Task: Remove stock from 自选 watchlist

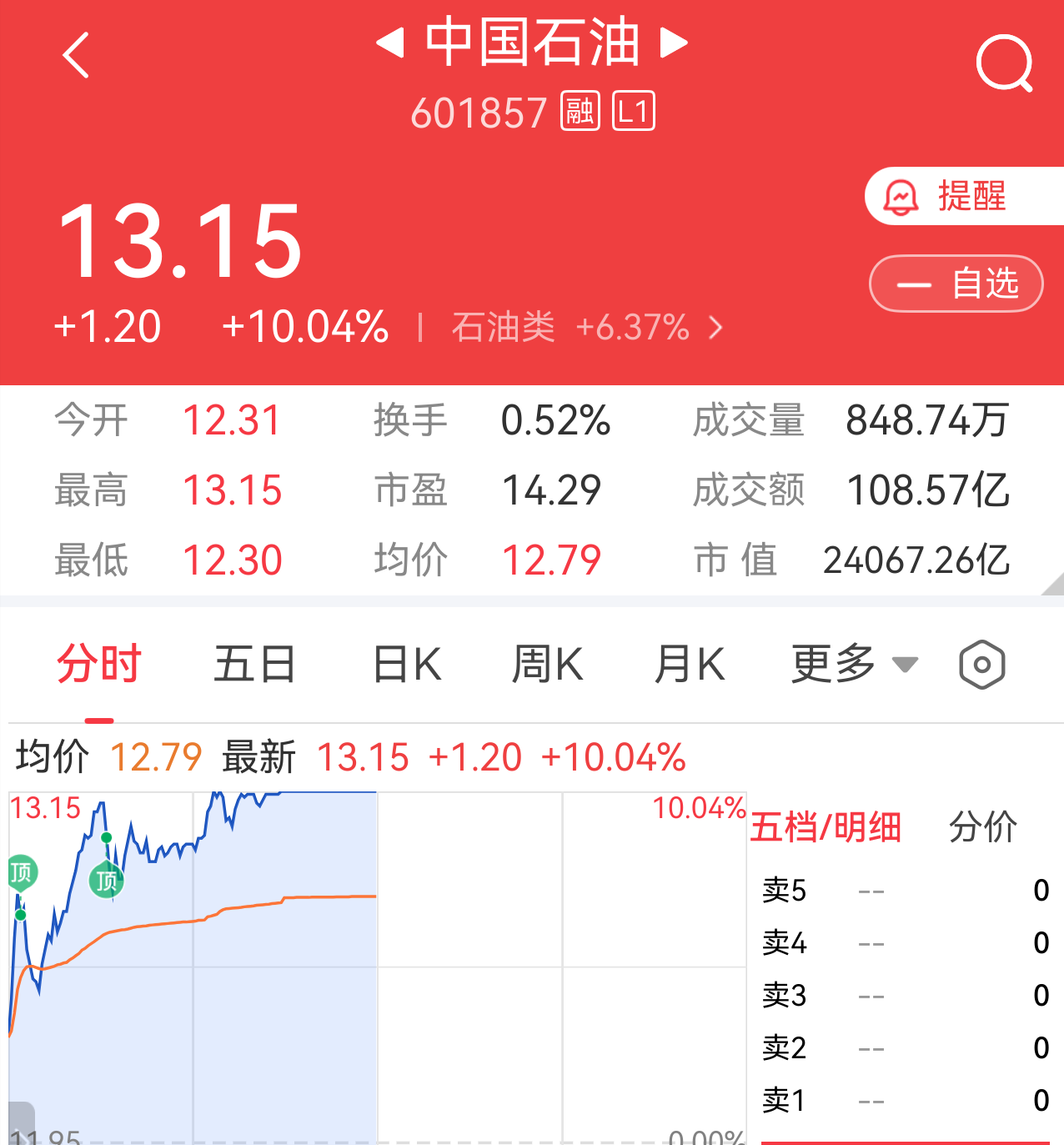Action: tap(956, 284)
